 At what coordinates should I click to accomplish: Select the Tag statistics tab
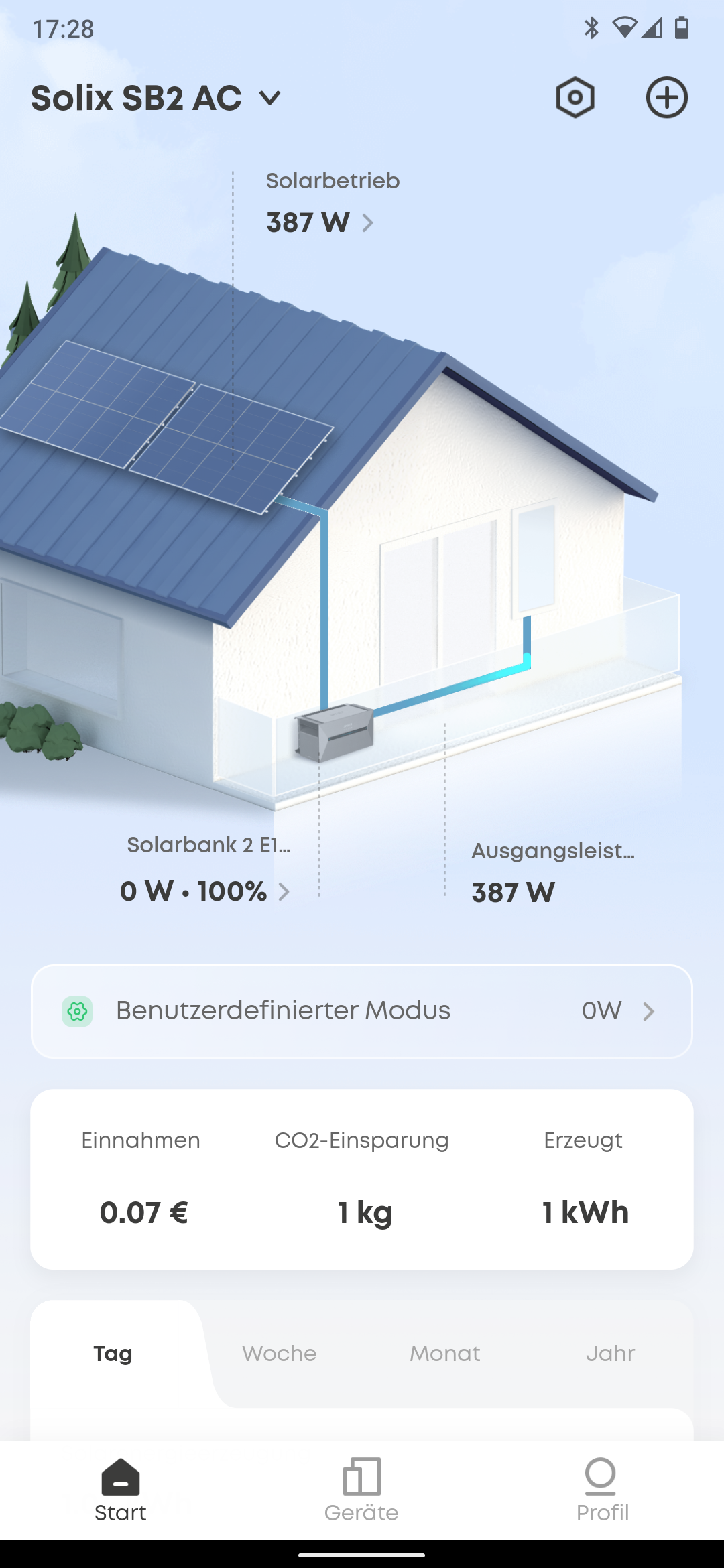click(113, 1354)
